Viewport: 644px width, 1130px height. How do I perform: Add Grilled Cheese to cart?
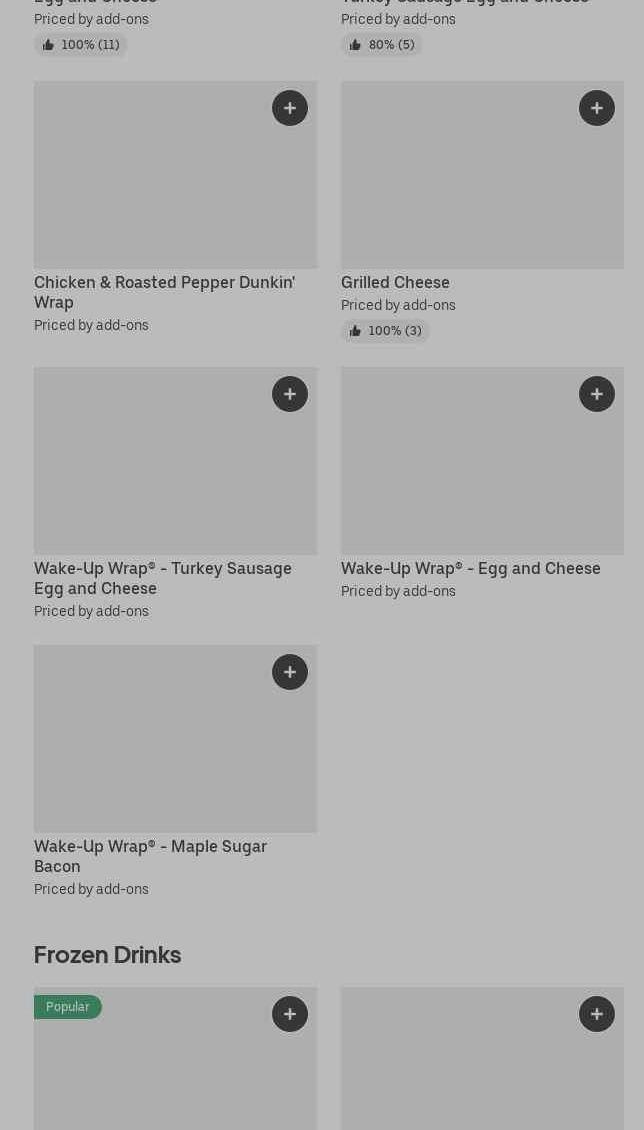tap(596, 108)
